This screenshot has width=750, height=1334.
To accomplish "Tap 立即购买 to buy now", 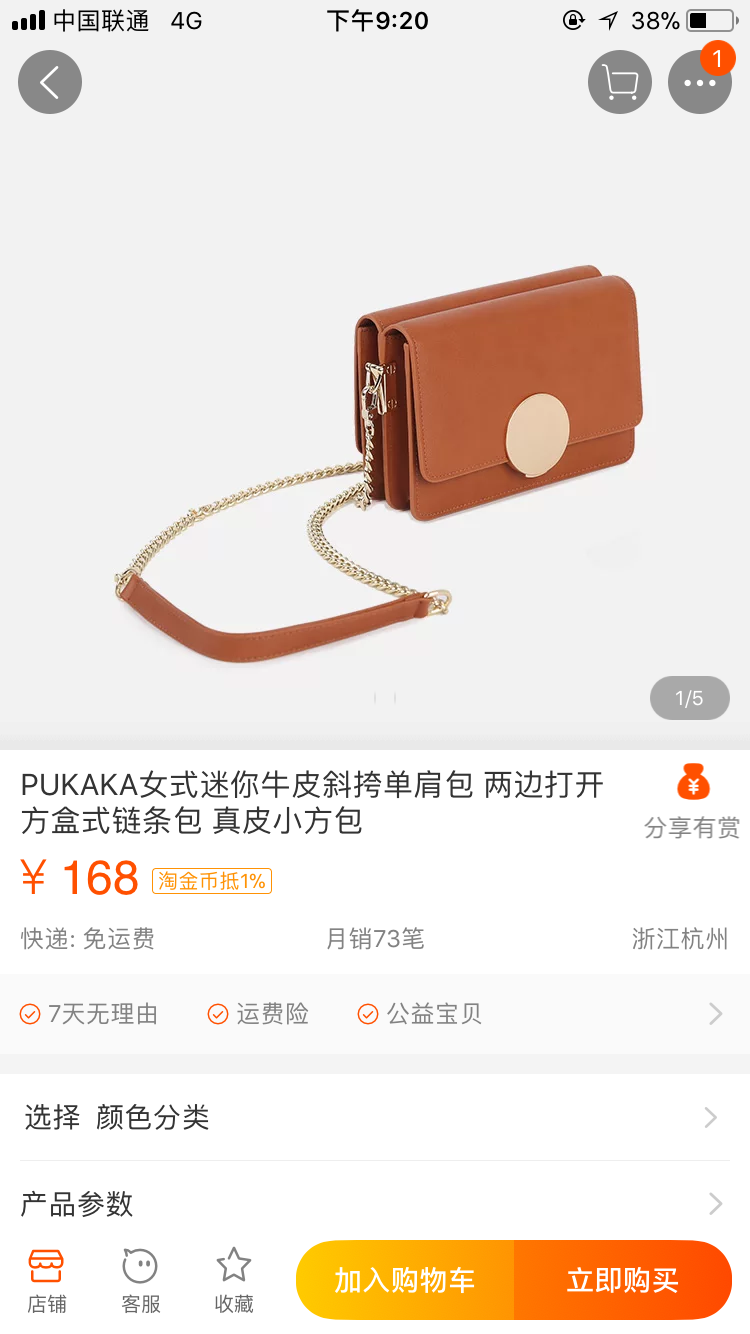I will (622, 1280).
